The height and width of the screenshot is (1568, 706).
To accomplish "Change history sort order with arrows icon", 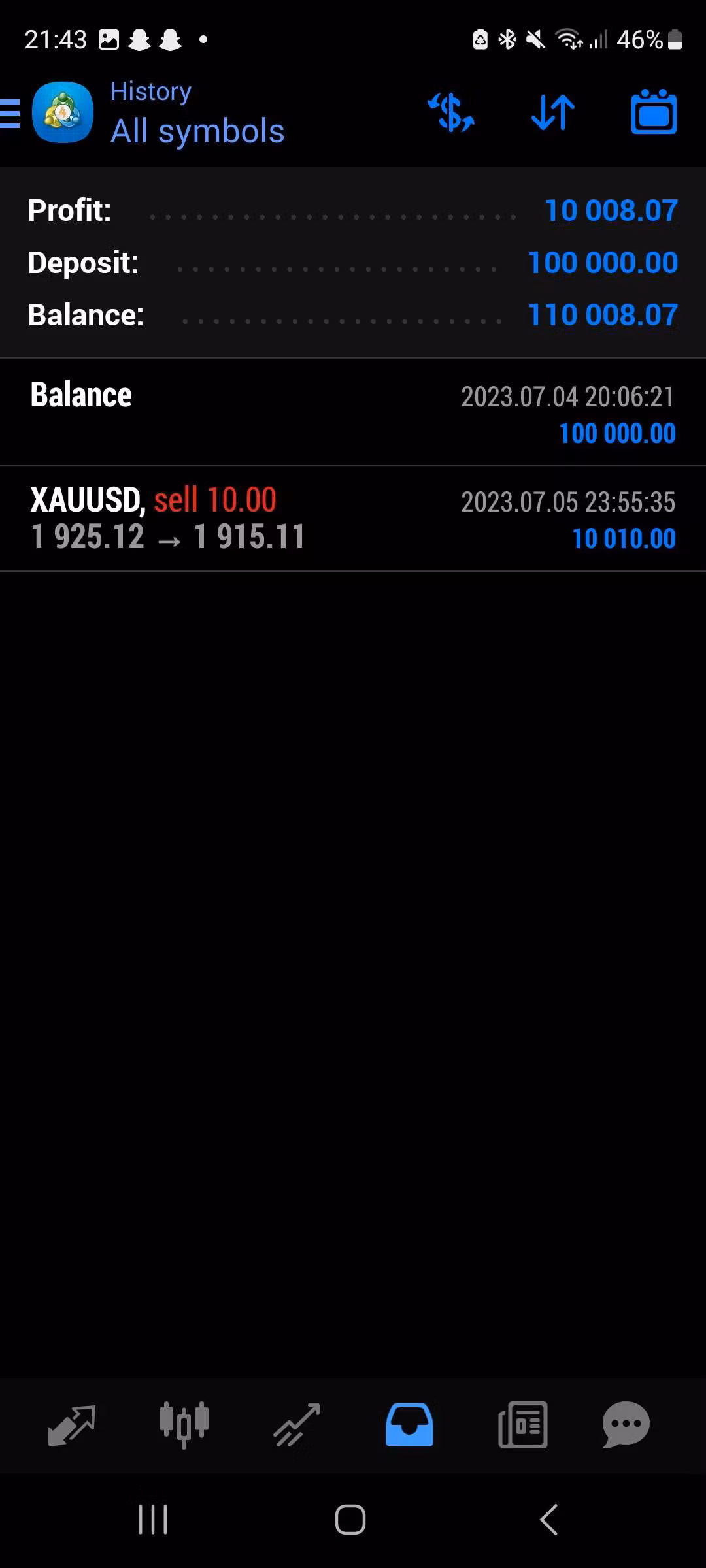I will (553, 113).
